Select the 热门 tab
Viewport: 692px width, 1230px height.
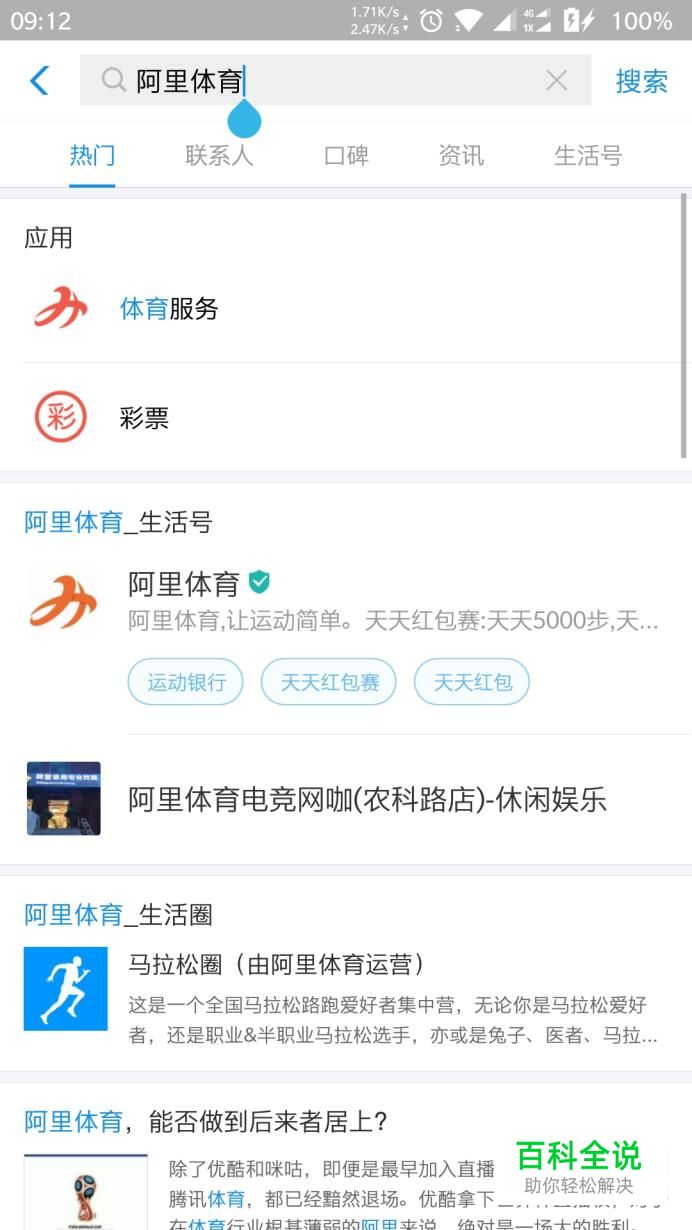click(92, 155)
